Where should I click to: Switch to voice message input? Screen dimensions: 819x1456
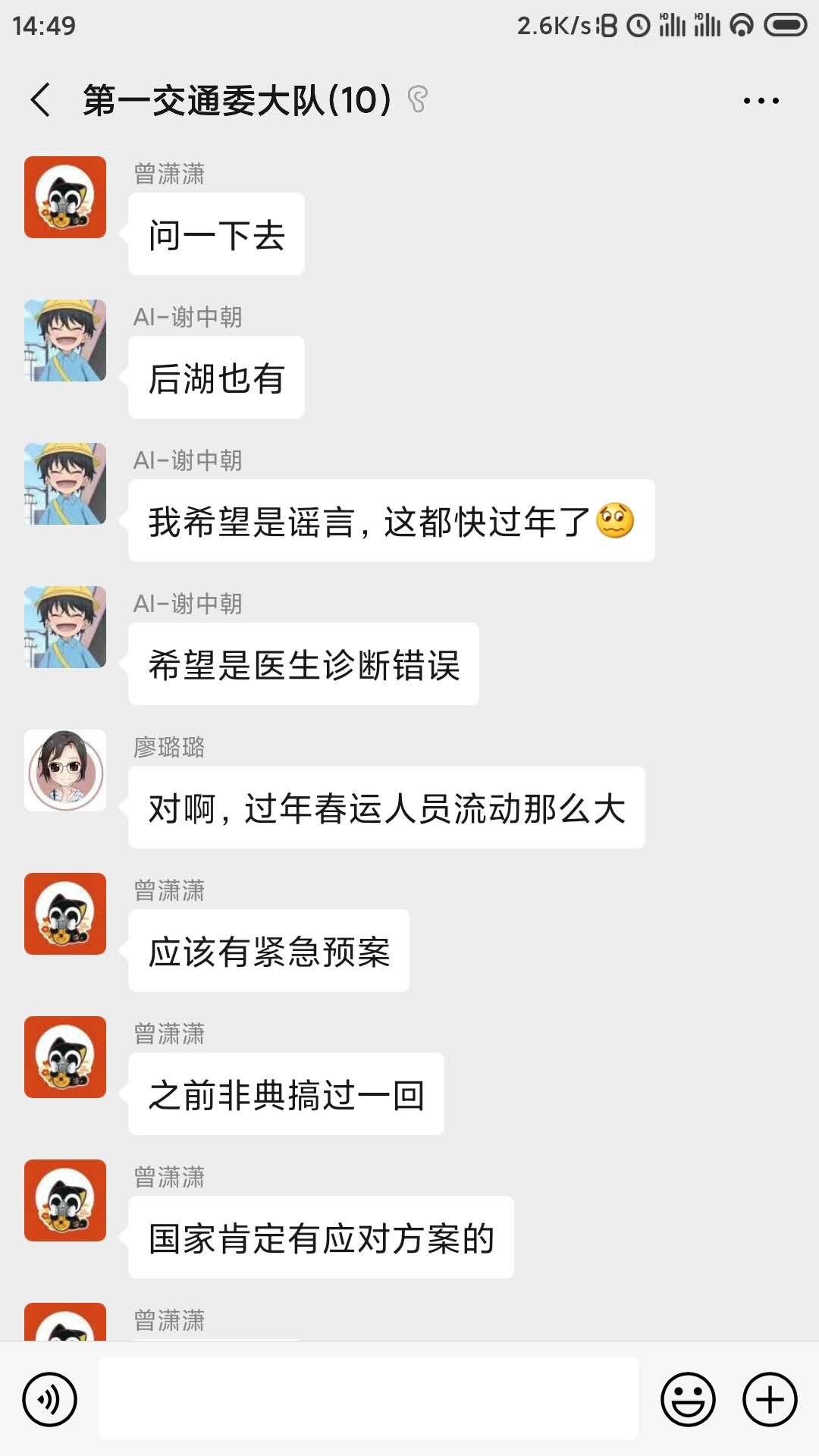pyautogui.click(x=49, y=1399)
